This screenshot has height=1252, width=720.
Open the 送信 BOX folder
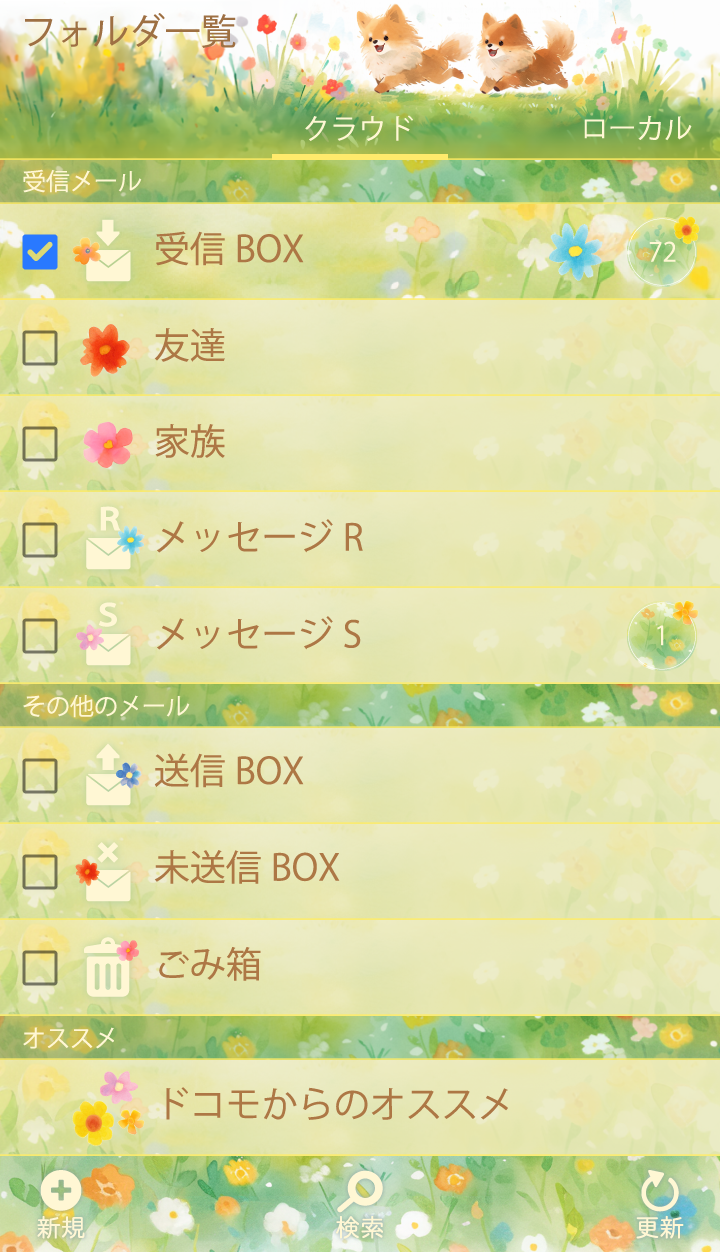coord(230,772)
